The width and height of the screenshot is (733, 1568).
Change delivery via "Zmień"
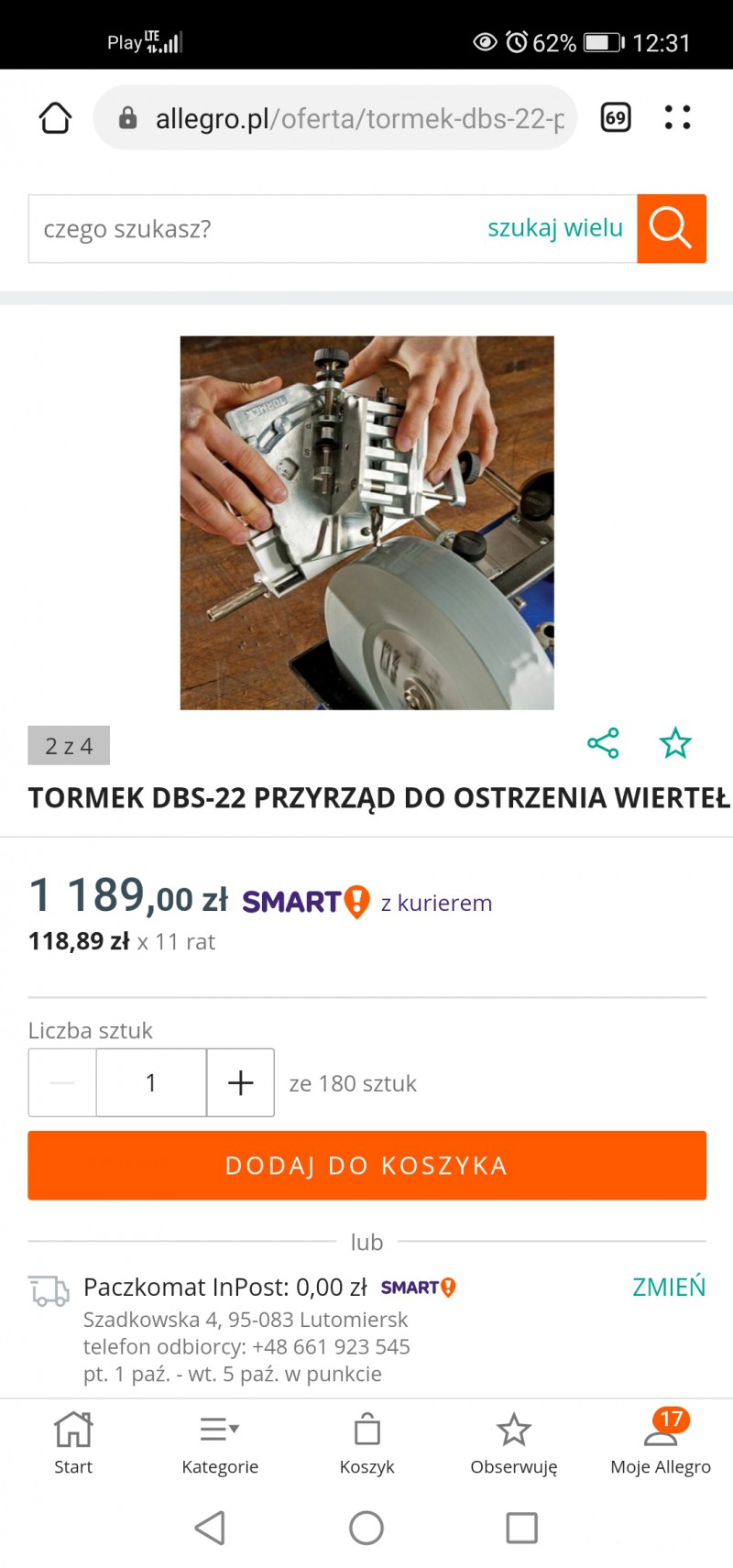coord(669,1287)
